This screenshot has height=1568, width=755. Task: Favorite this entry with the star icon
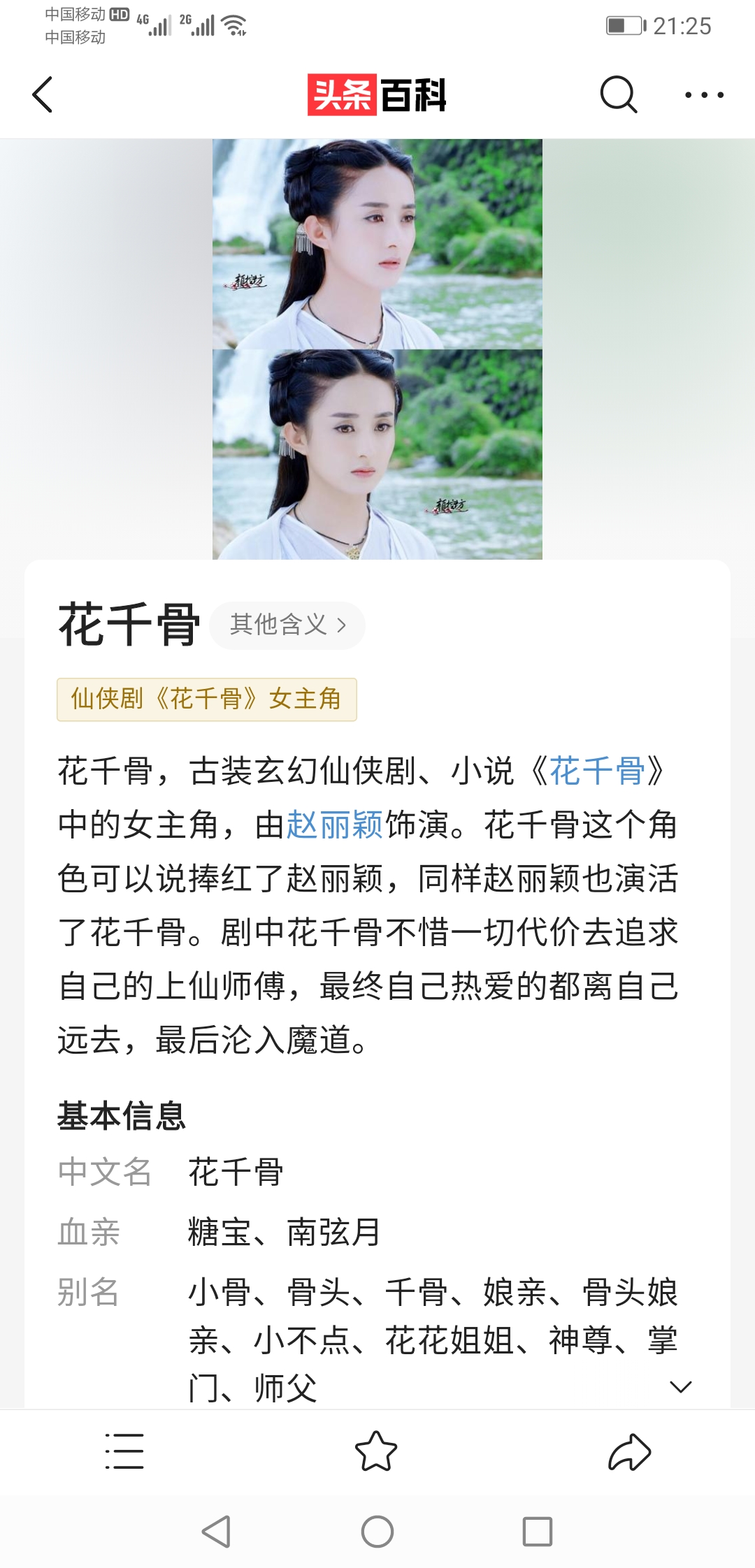pos(376,1451)
